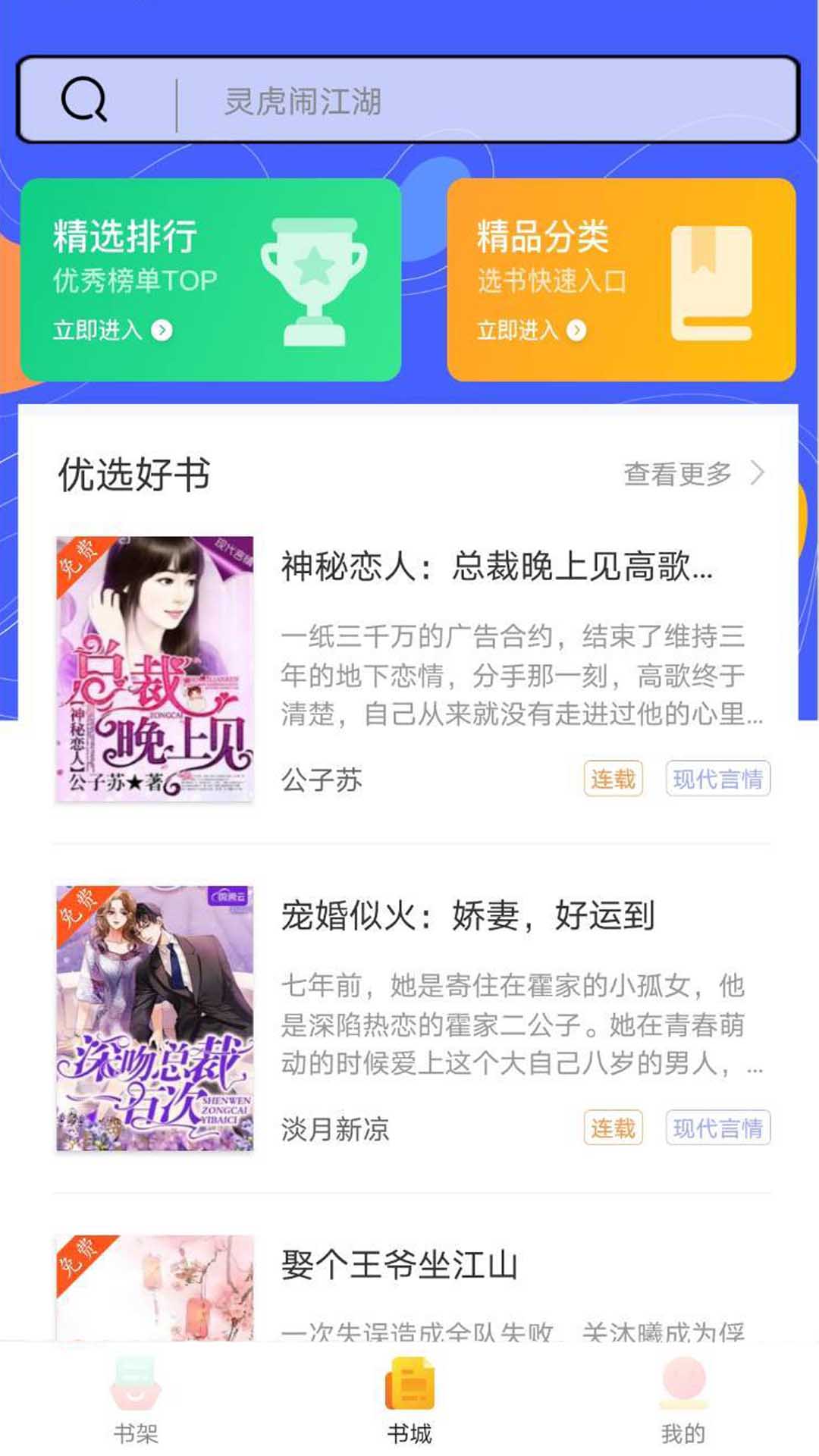Click the author name 淡月新凉
This screenshot has height=1456, width=819.
(334, 1128)
